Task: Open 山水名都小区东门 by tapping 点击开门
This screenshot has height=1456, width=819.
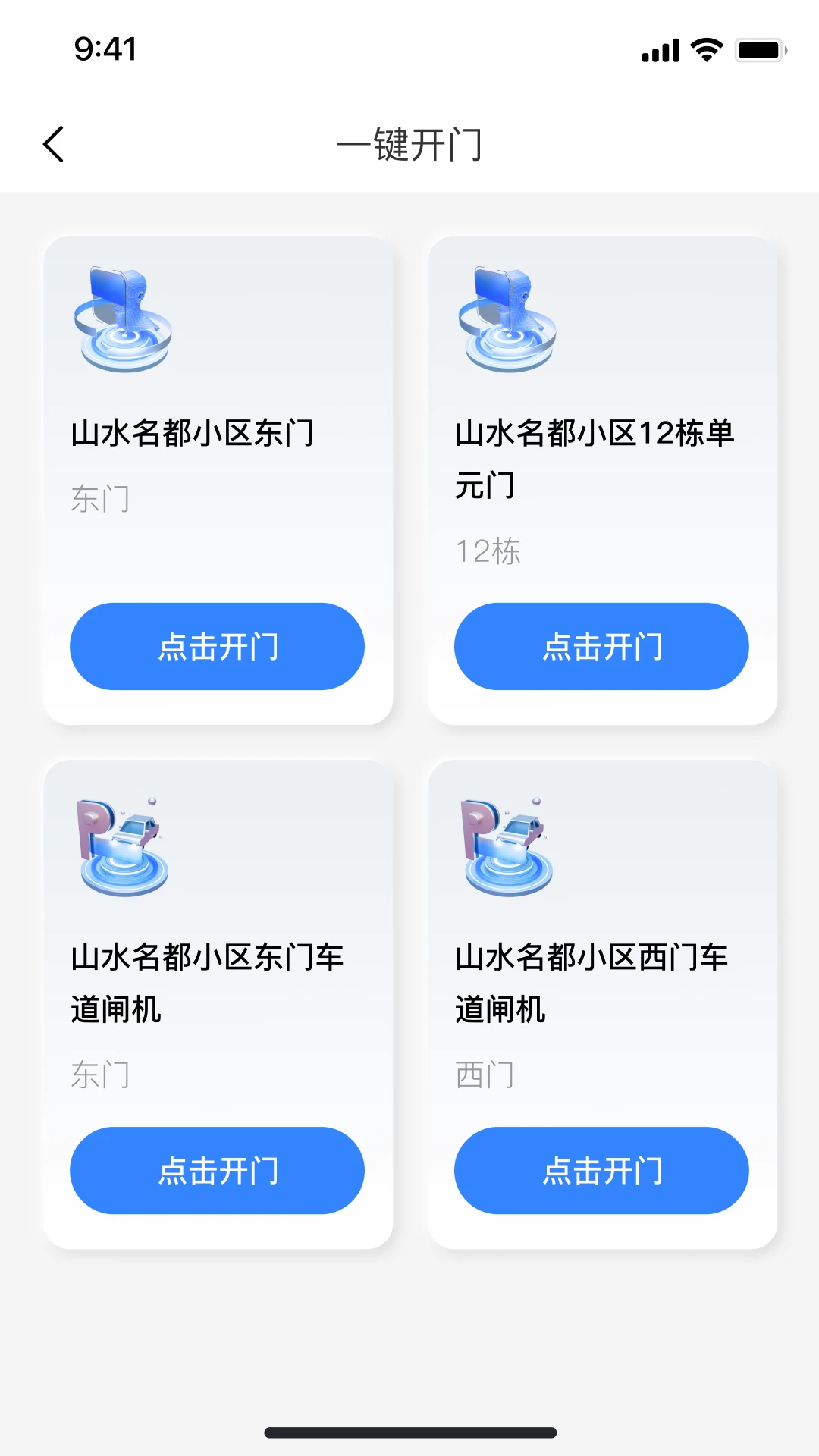Action: click(x=218, y=645)
